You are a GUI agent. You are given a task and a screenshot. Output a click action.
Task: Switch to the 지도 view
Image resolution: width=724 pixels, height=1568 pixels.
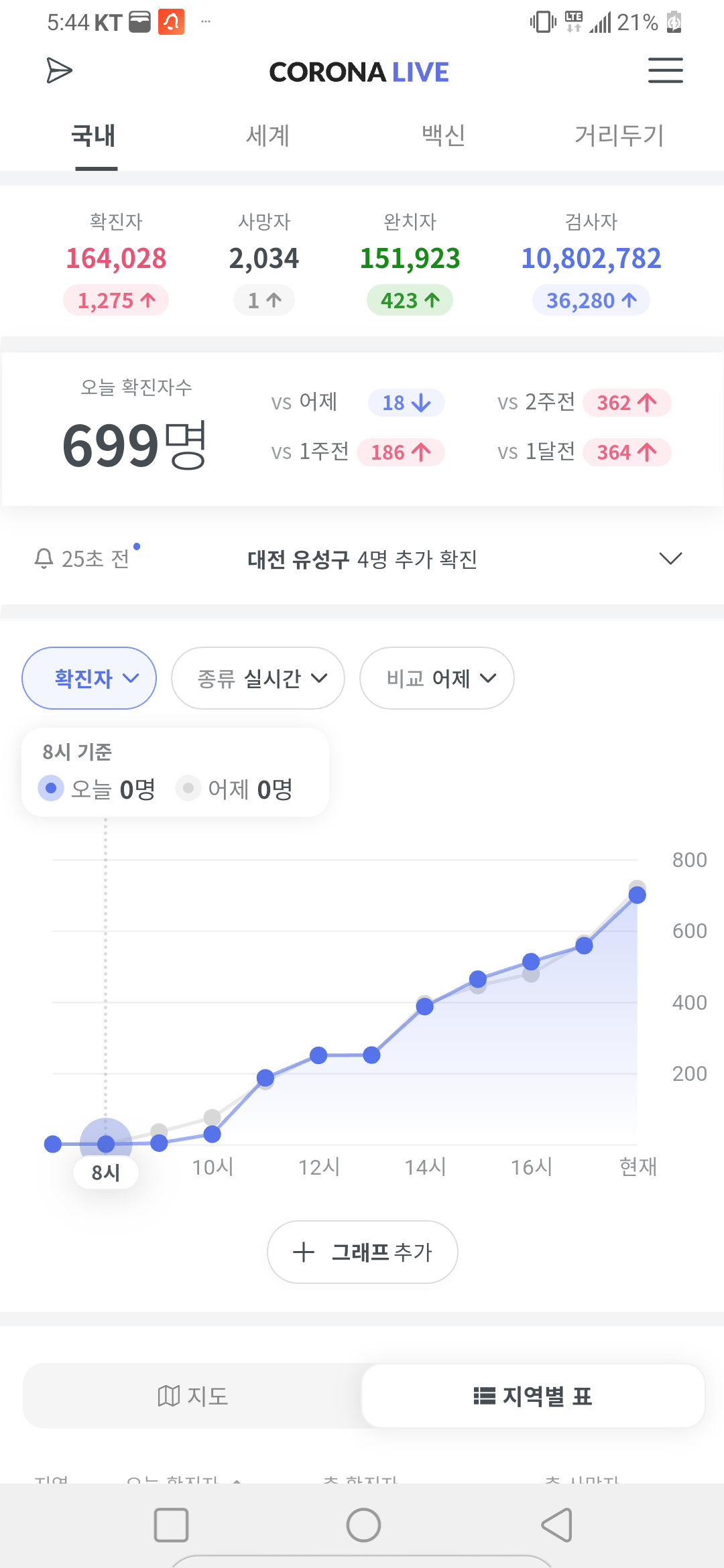point(193,1396)
